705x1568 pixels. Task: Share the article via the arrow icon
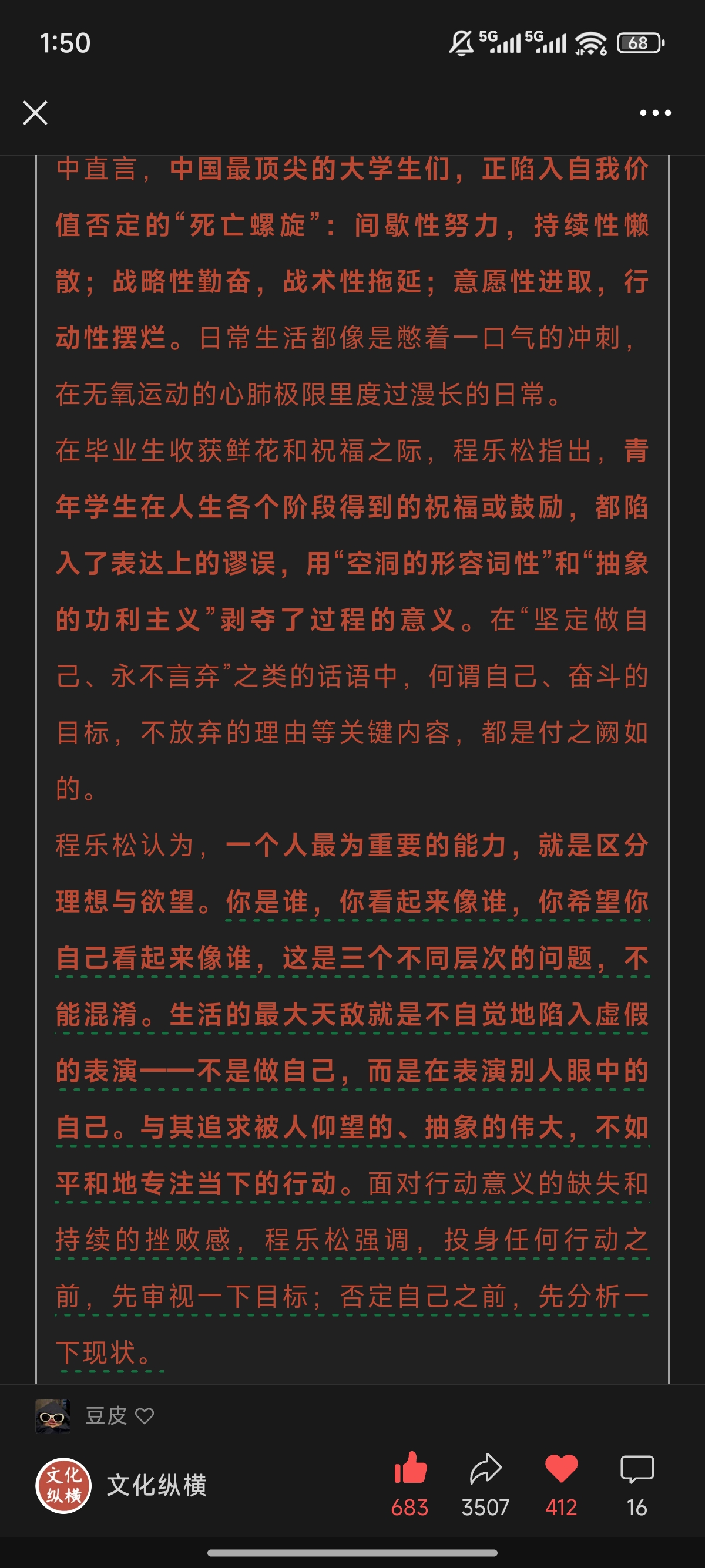coord(485,1468)
